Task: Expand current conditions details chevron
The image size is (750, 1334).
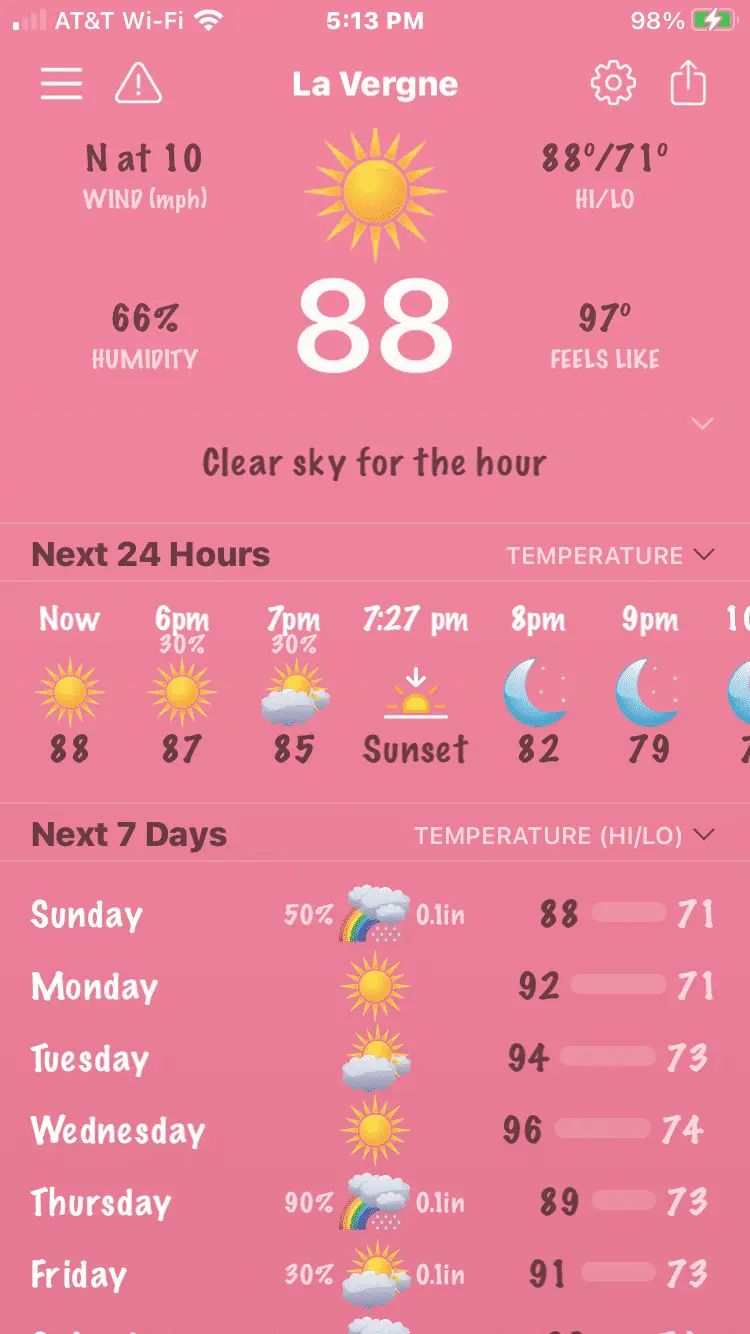Action: 703,424
